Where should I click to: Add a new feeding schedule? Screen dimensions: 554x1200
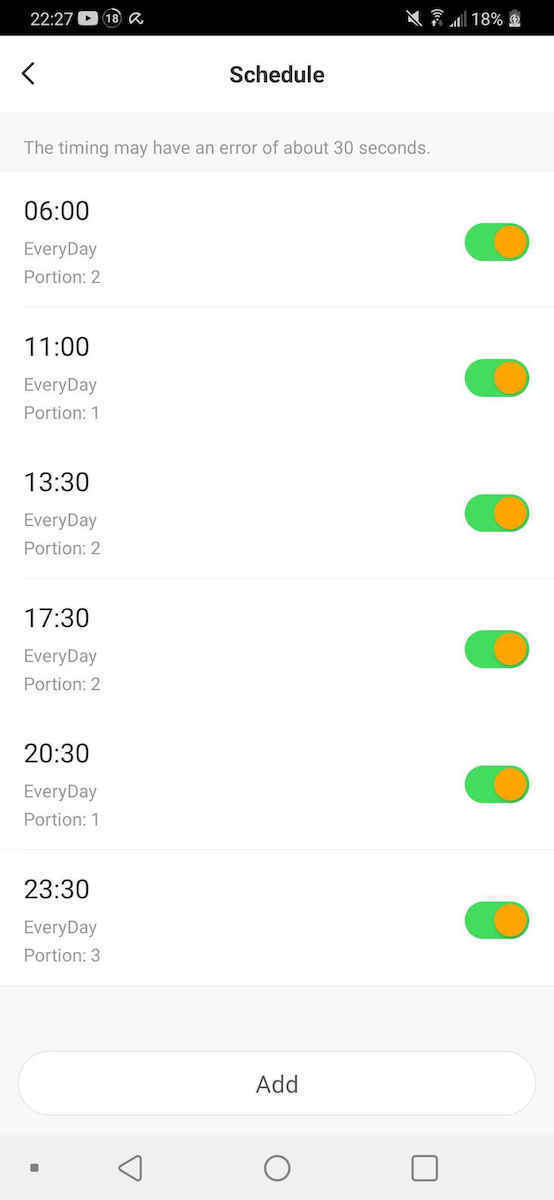(277, 1083)
